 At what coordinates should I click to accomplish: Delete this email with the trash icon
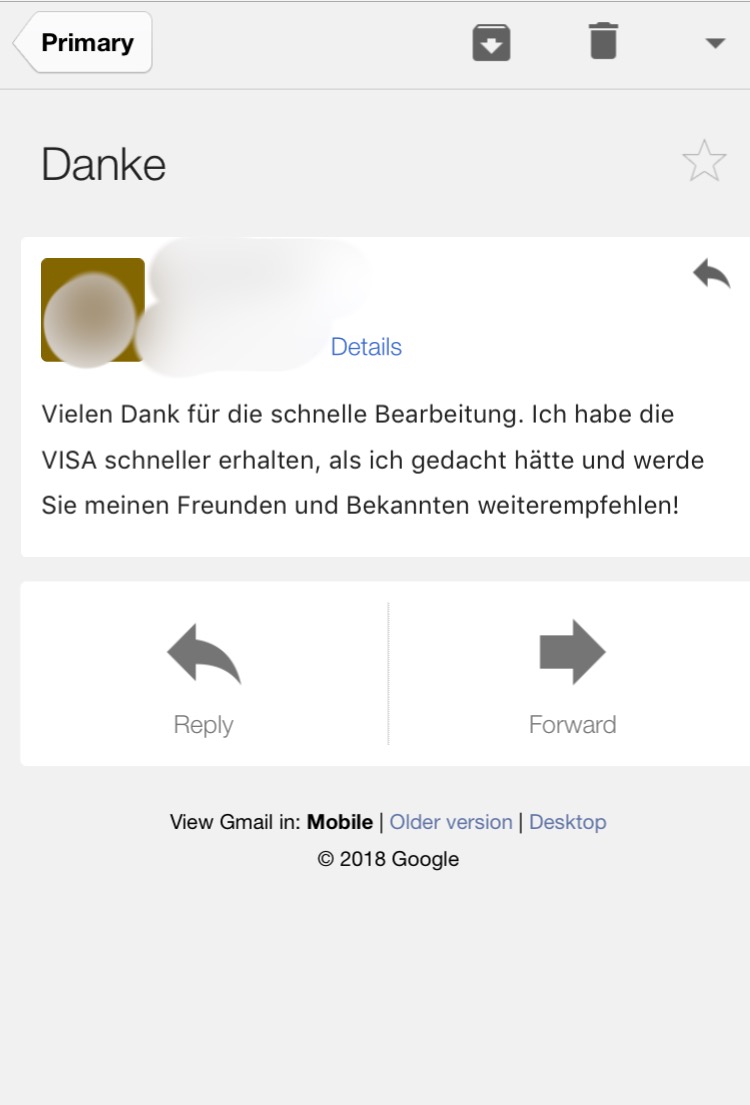[603, 42]
